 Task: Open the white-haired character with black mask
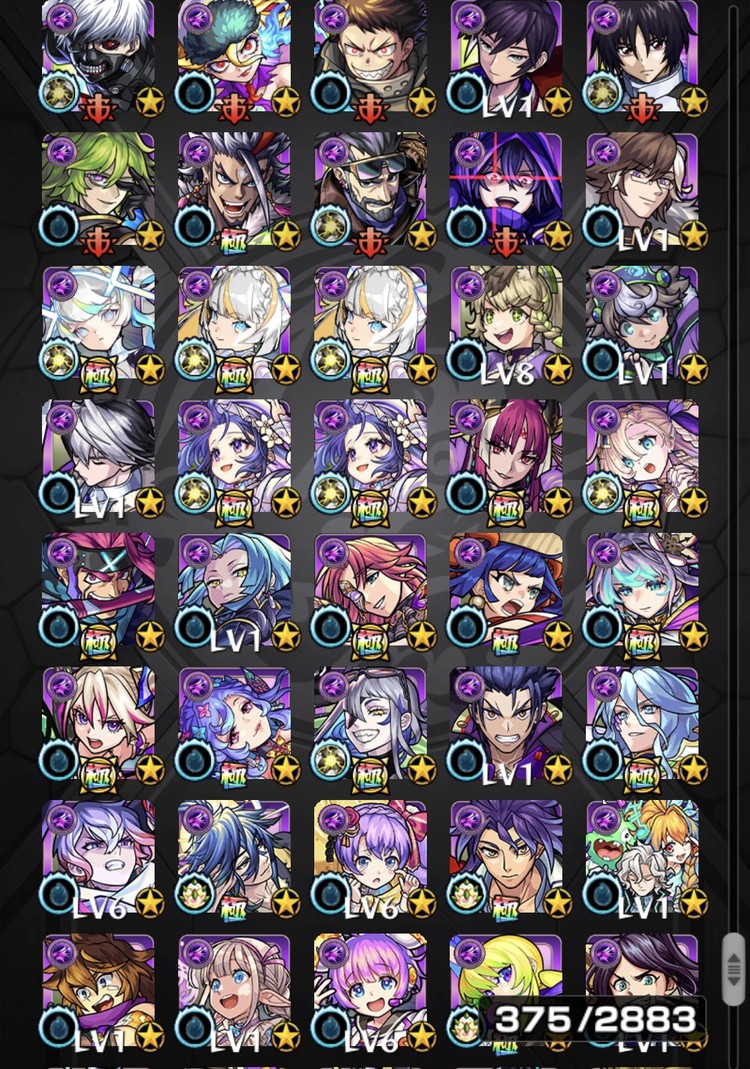(98, 55)
